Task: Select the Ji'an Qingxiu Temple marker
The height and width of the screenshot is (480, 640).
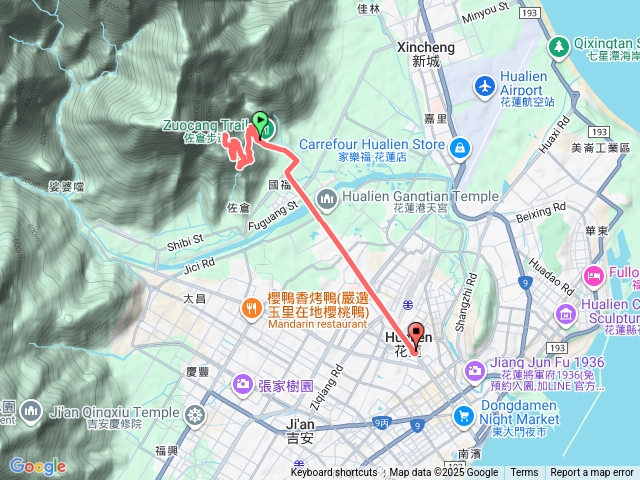Action: pos(30,410)
